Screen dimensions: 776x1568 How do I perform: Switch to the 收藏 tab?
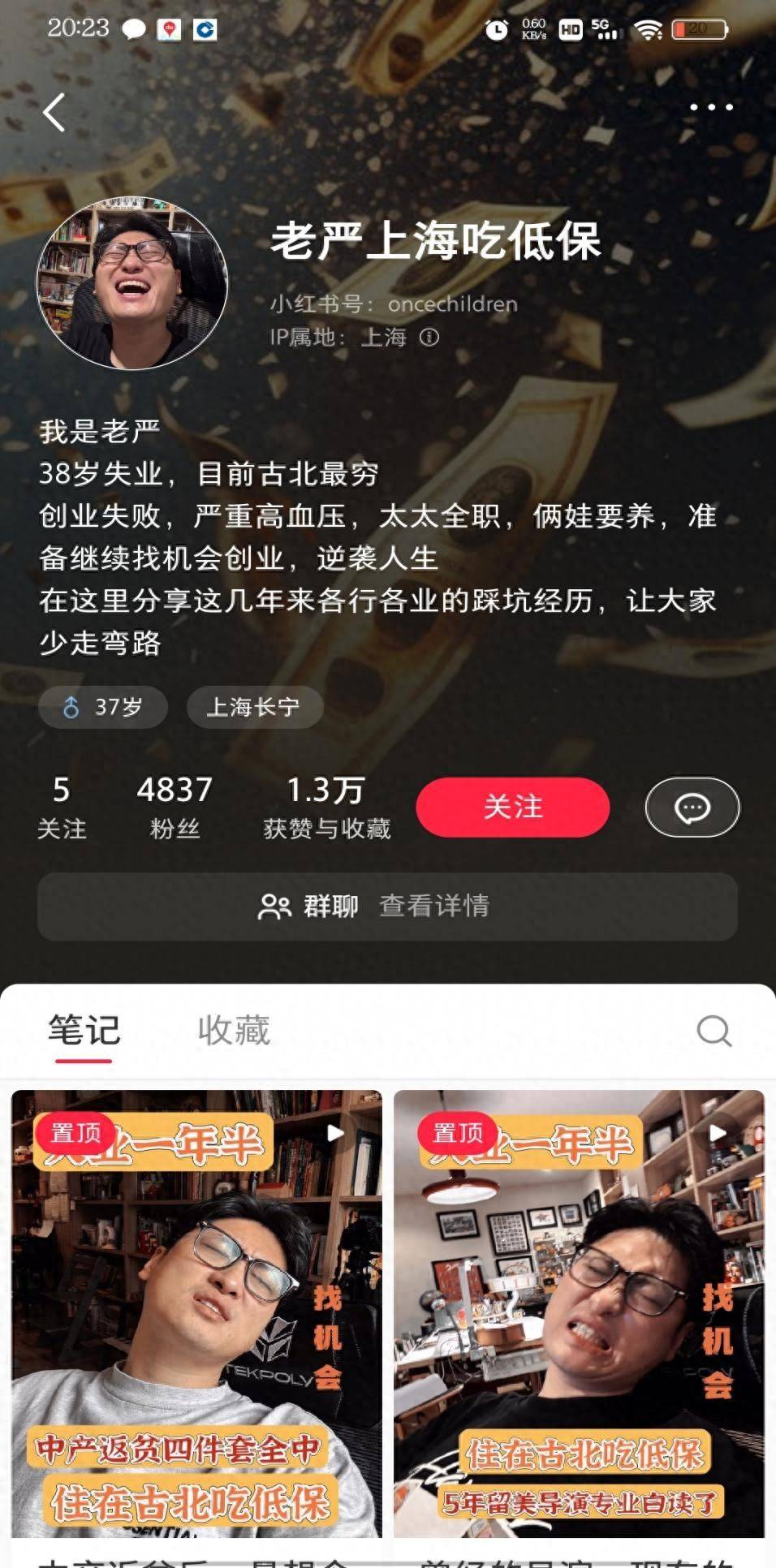click(232, 1029)
